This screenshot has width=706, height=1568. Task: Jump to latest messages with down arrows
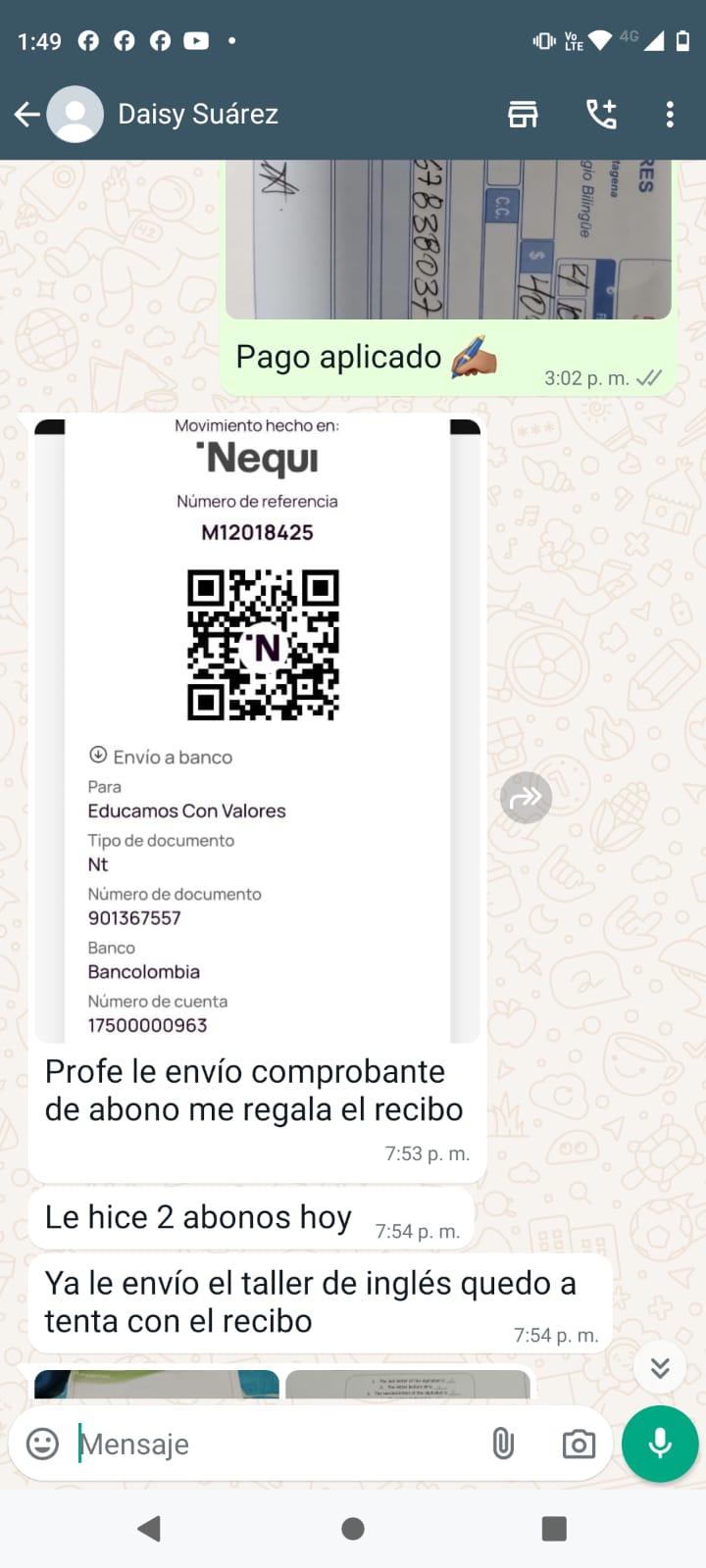point(660,1367)
